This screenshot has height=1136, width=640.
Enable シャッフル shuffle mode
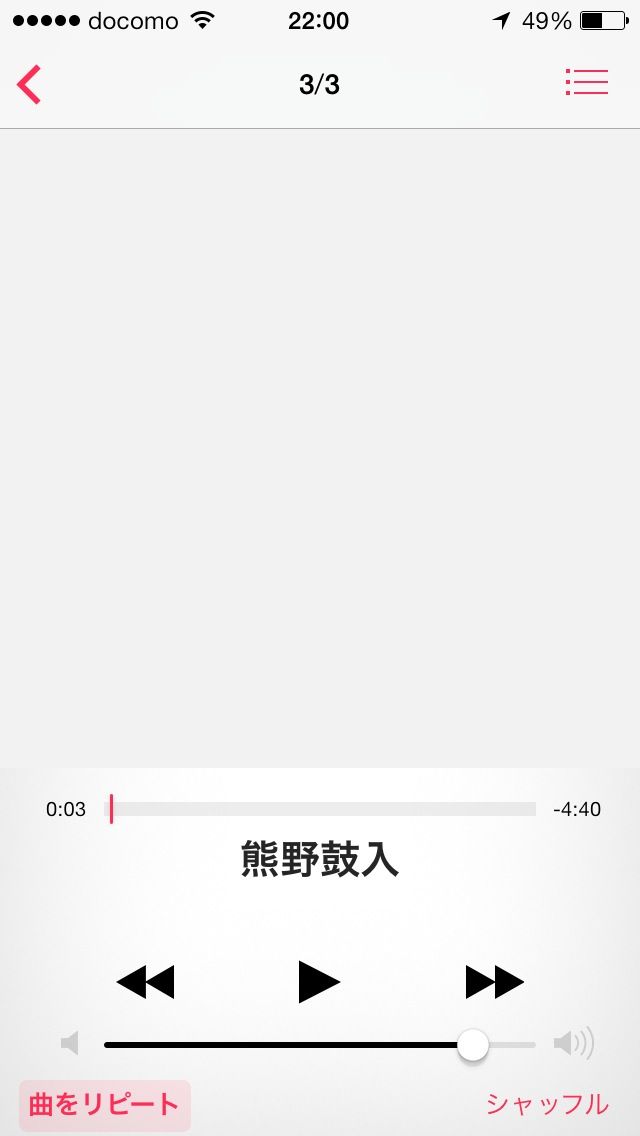click(547, 1104)
